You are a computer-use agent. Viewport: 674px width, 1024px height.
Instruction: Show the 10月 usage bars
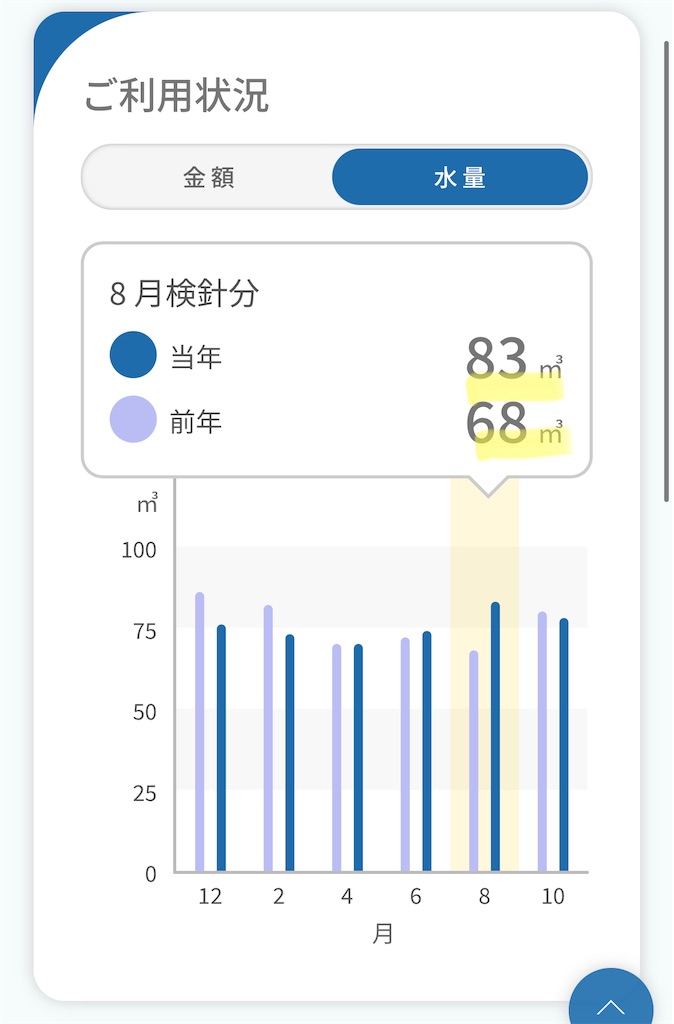coord(553,745)
